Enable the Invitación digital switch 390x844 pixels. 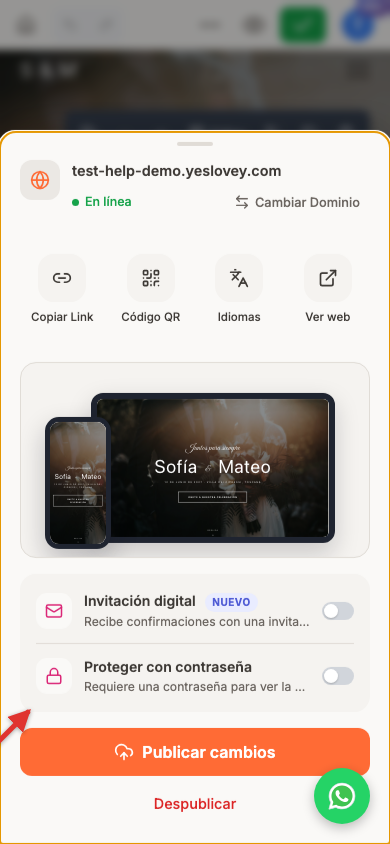pyautogui.click(x=338, y=611)
